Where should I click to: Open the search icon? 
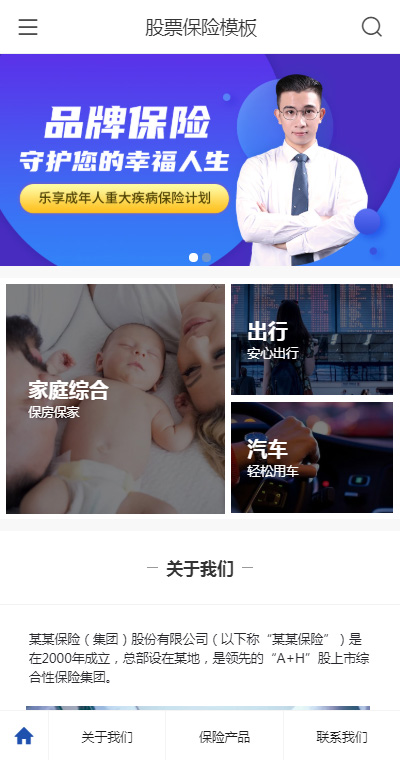point(371,27)
